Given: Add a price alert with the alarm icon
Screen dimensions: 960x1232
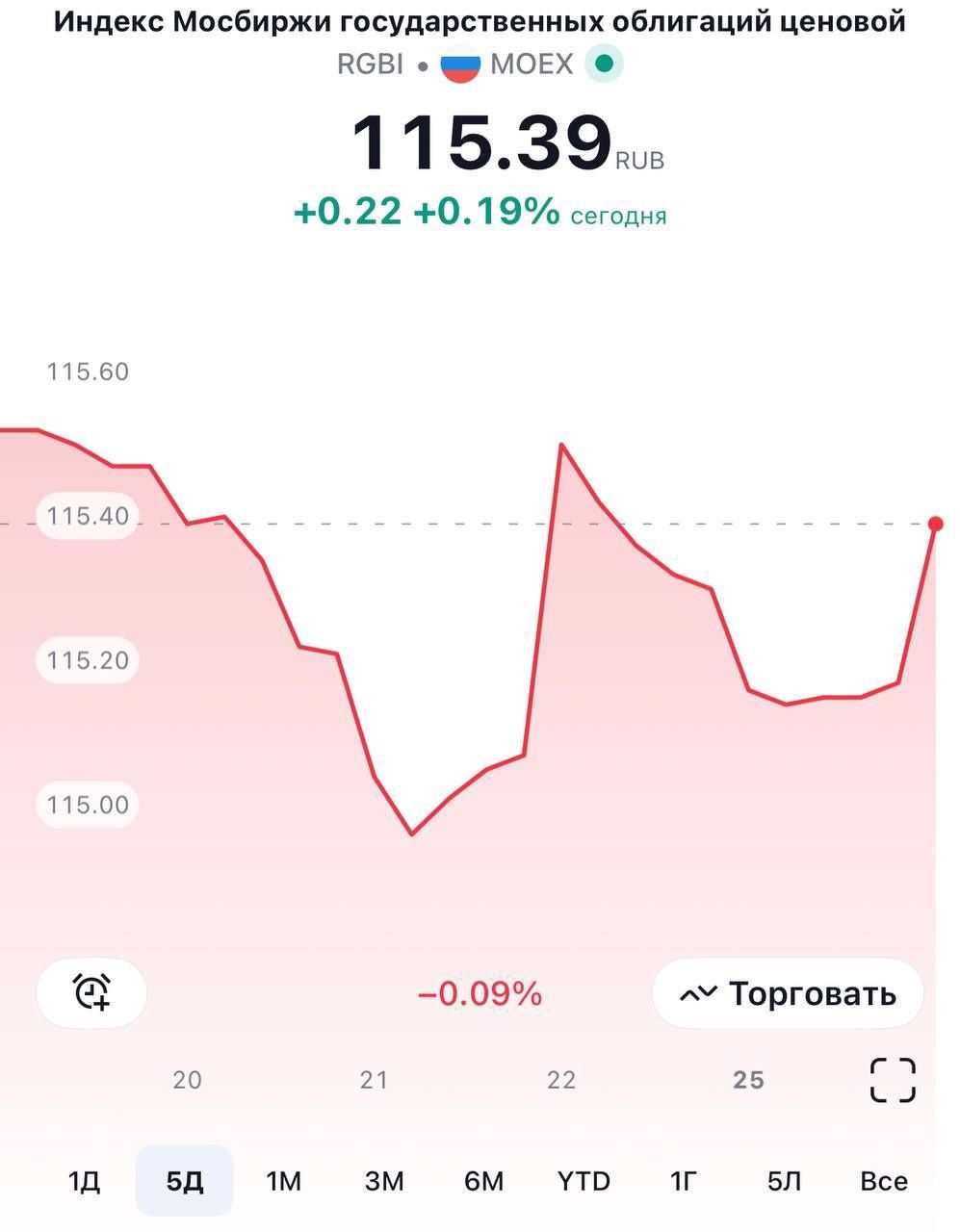Looking at the screenshot, I should point(91,992).
